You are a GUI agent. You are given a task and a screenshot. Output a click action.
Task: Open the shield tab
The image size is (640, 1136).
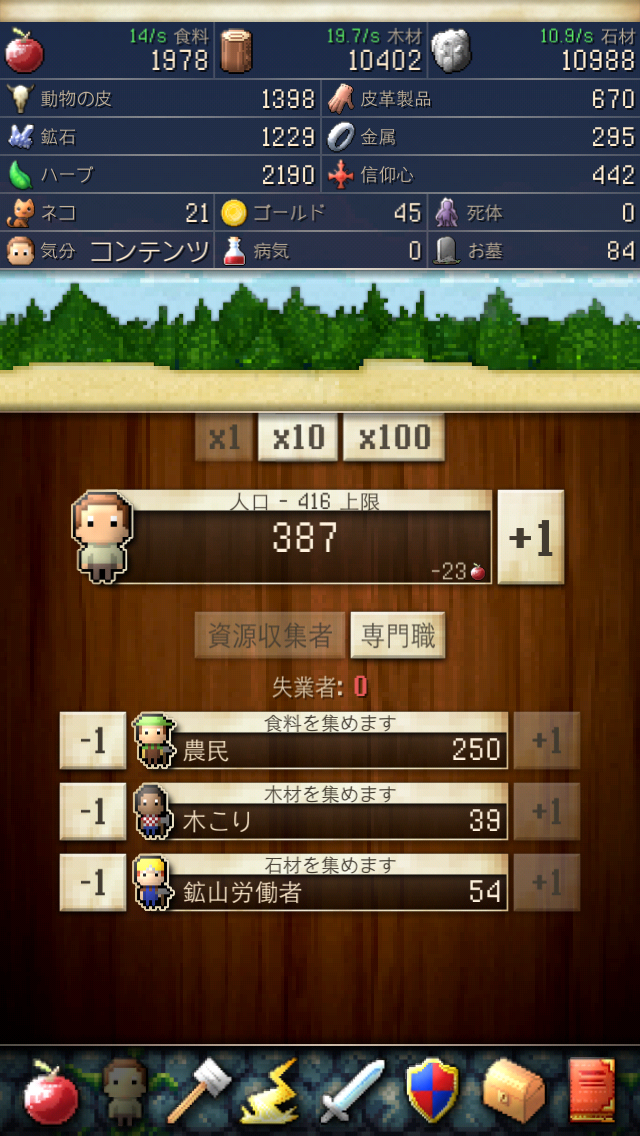point(432,1090)
